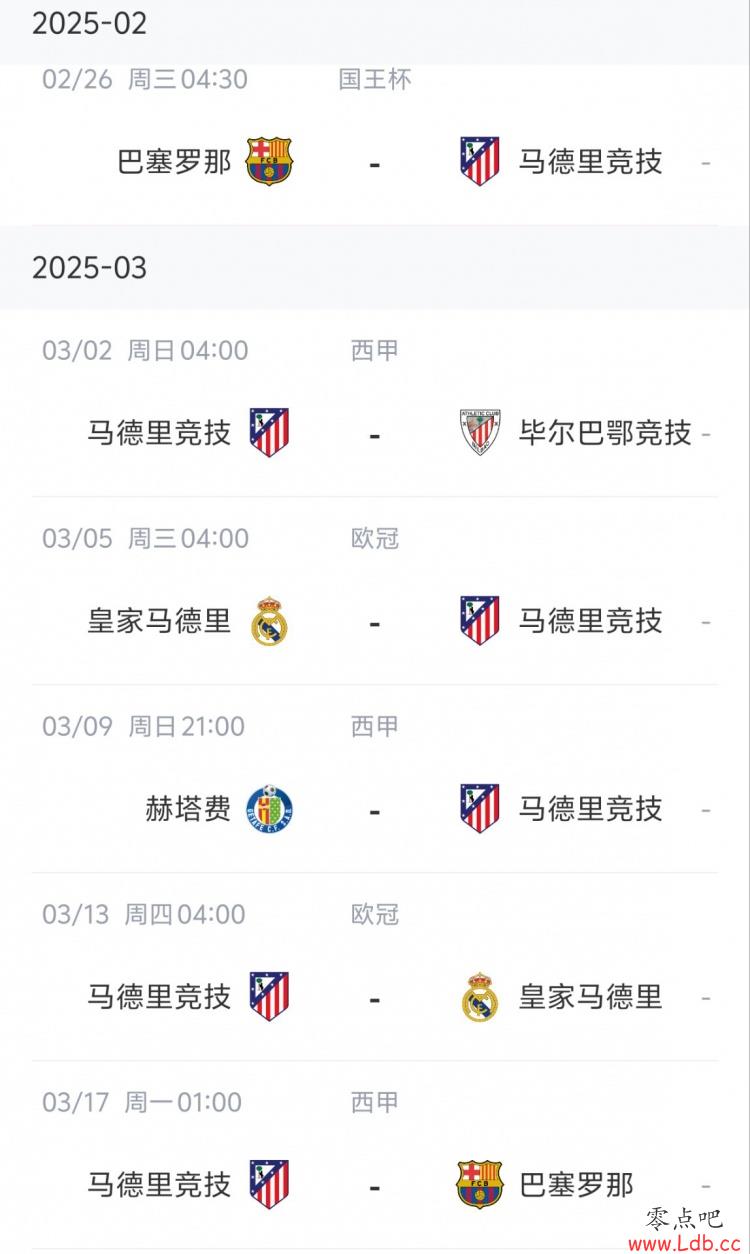Open the 03/17 西甲 match against 巴塞罗那
Screen dimensions: 750x1254
375,1155
